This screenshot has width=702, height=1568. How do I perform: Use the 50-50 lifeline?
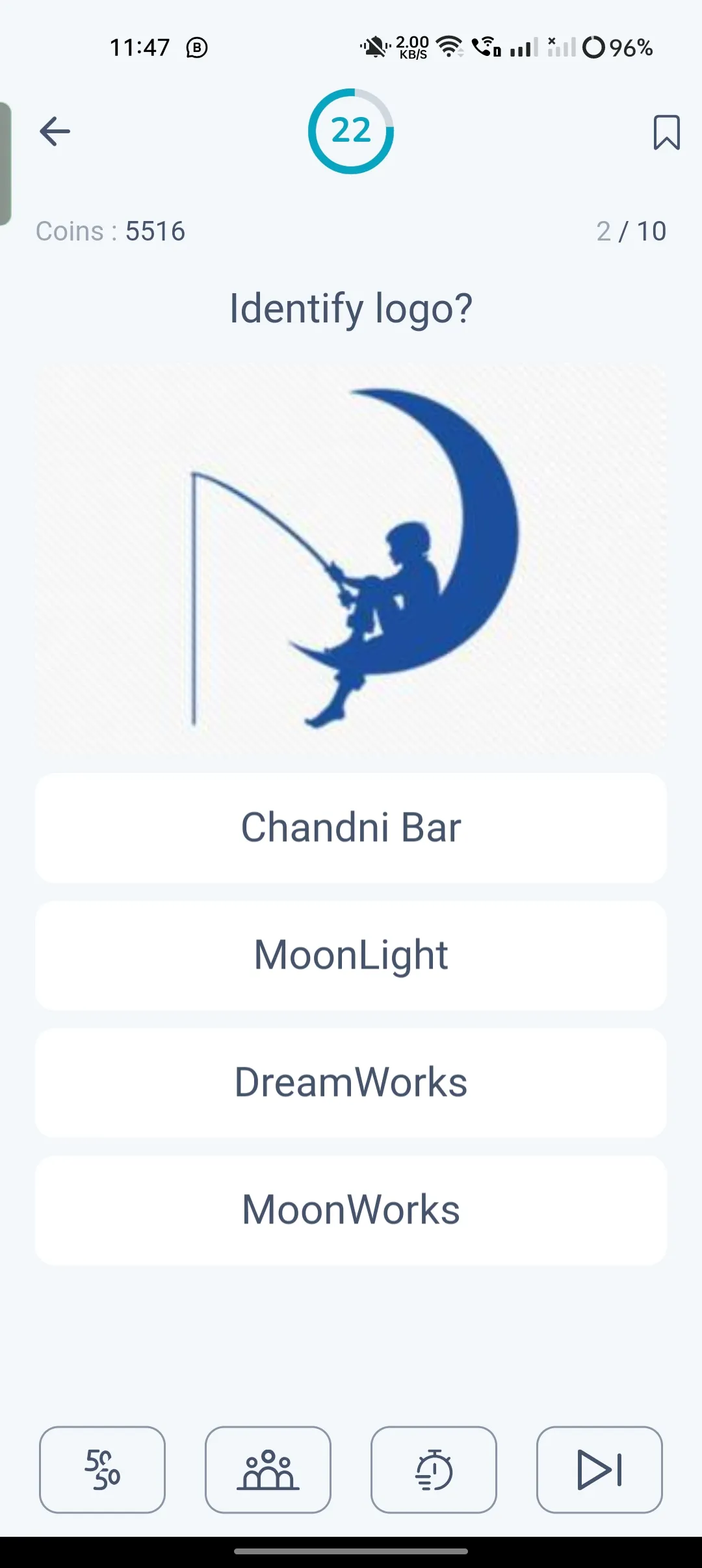[103, 1469]
